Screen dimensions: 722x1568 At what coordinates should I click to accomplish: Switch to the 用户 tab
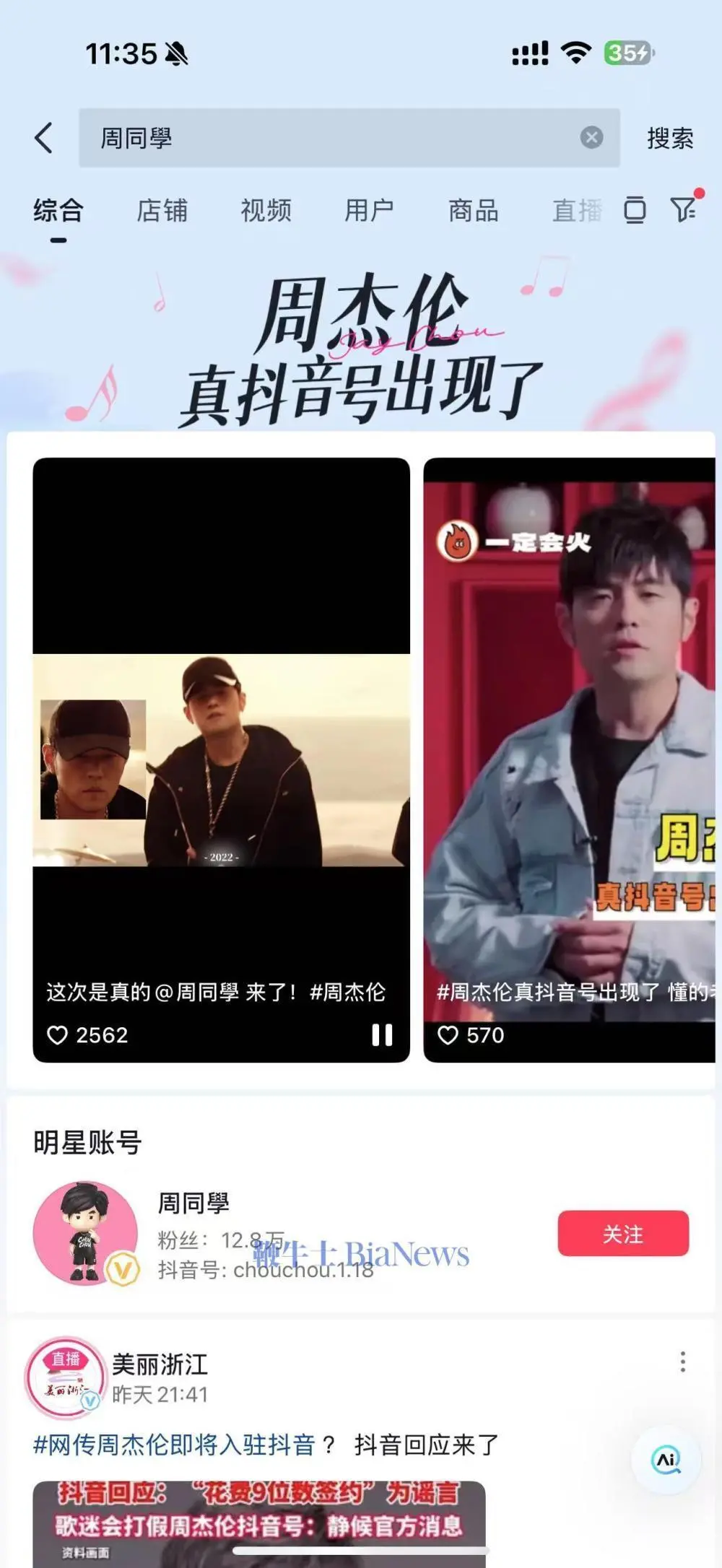[369, 211]
